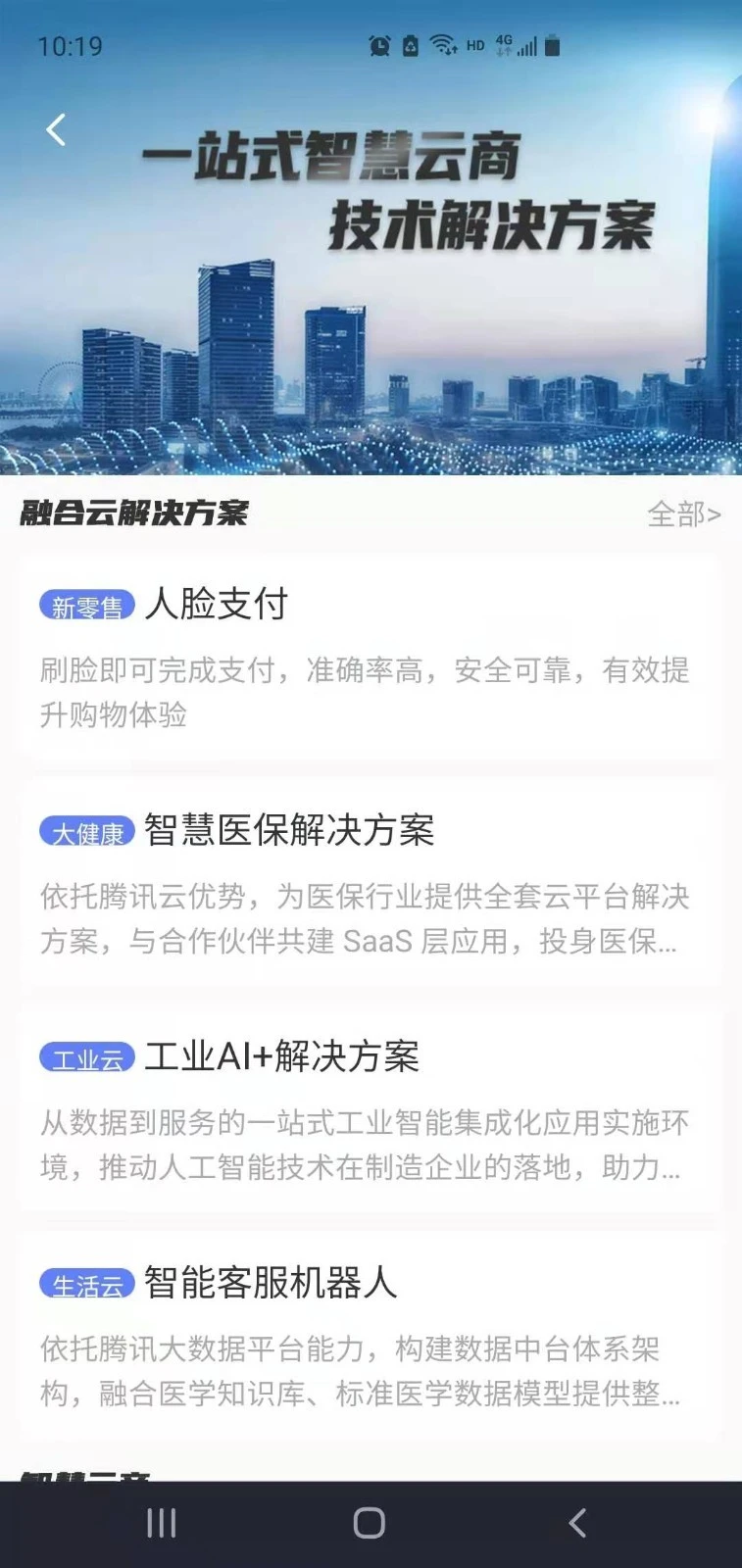The width and height of the screenshot is (742, 1568).
Task: Expand the 全部 solutions list
Action: click(683, 514)
